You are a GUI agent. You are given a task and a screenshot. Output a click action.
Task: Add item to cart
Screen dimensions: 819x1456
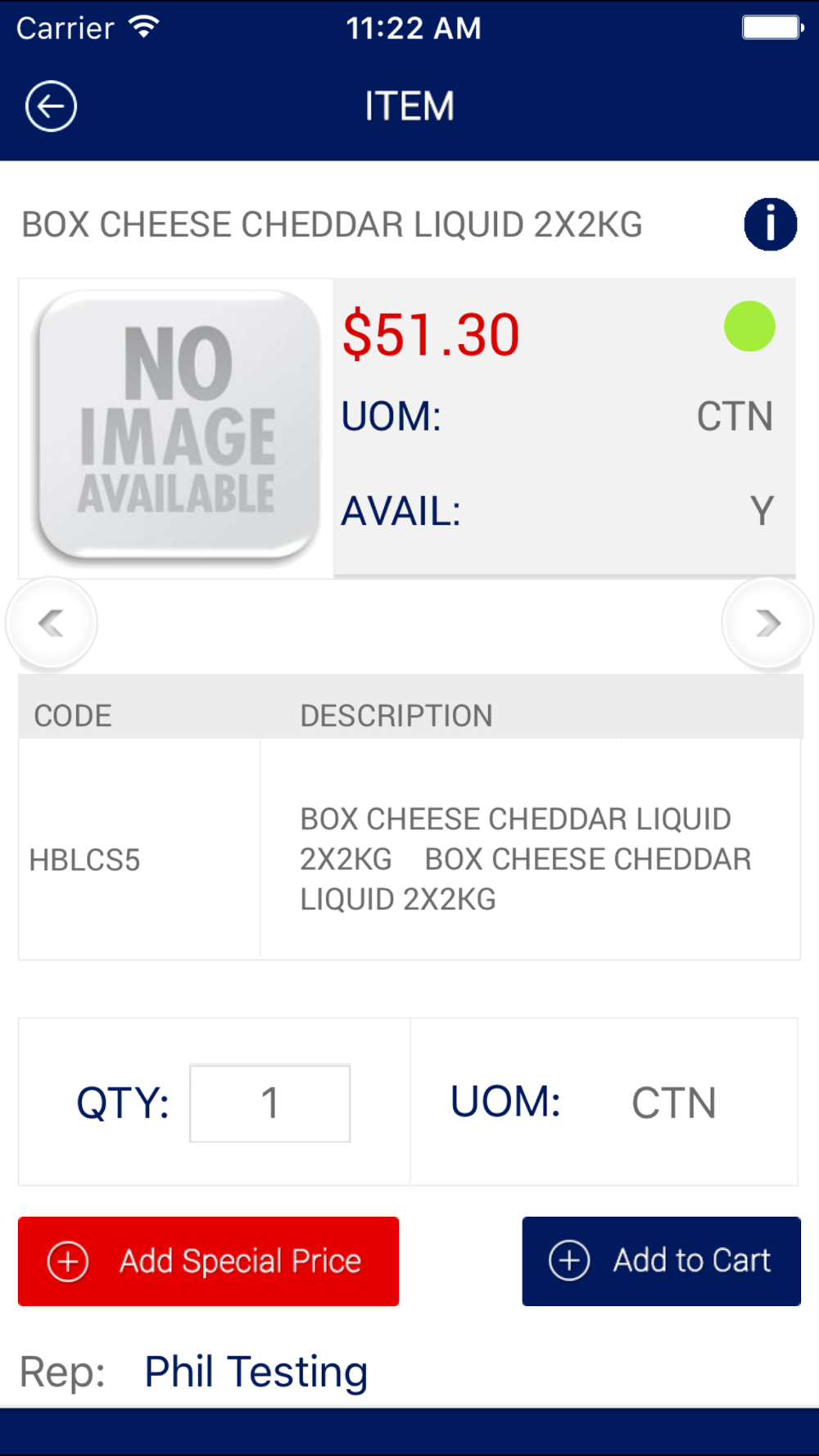(x=661, y=1261)
